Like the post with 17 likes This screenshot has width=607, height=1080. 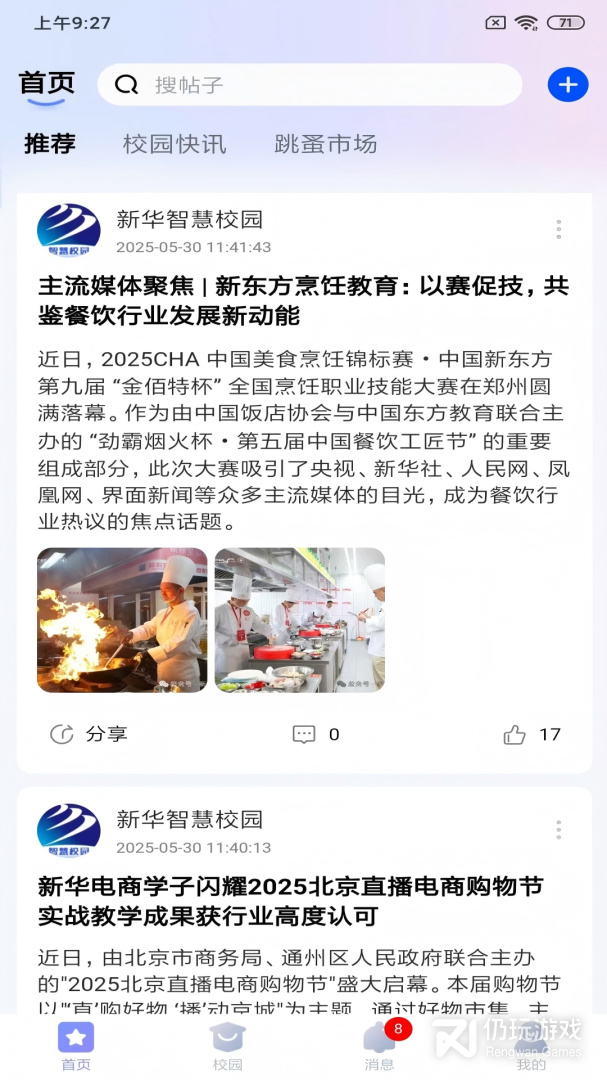click(x=531, y=735)
